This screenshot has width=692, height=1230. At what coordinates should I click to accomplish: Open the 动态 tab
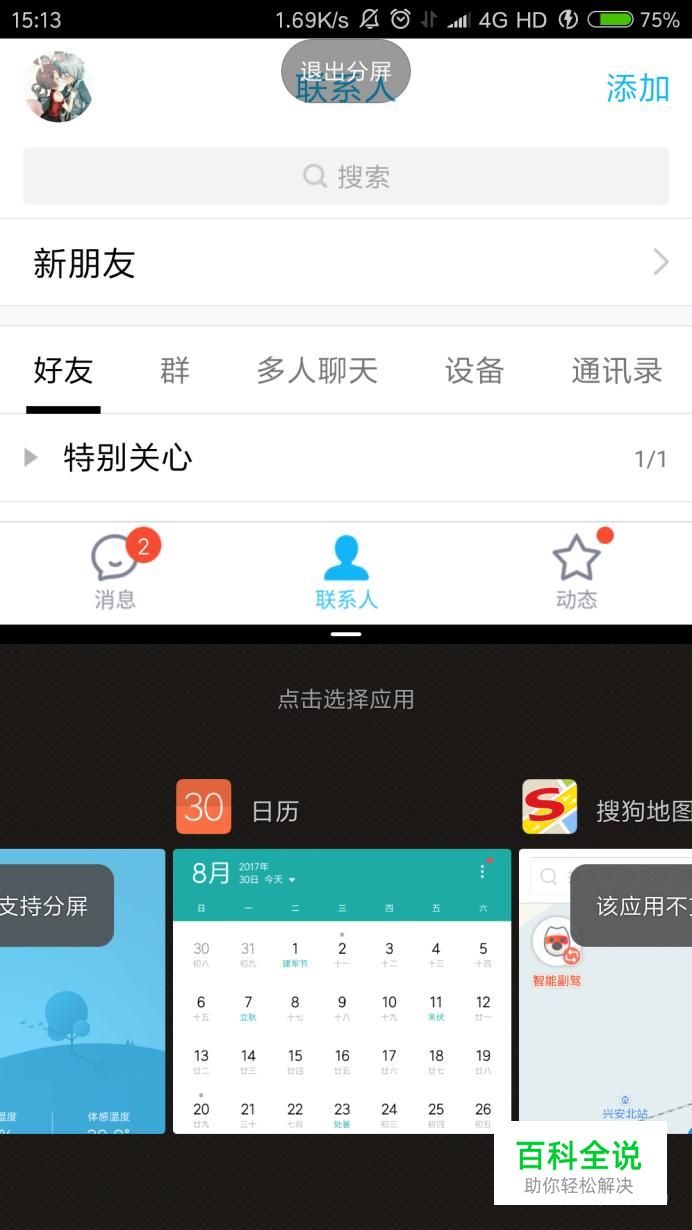[577, 572]
